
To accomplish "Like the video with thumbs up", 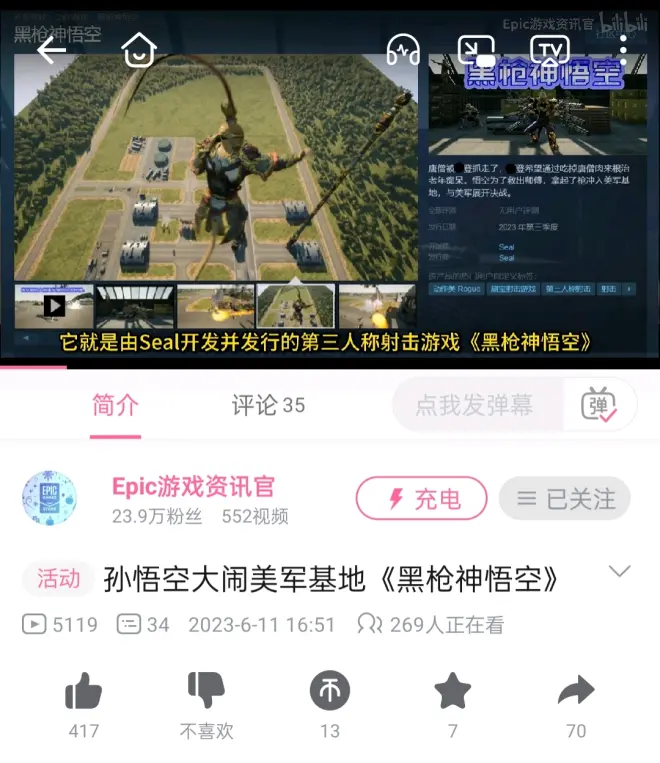I will (x=83, y=692).
